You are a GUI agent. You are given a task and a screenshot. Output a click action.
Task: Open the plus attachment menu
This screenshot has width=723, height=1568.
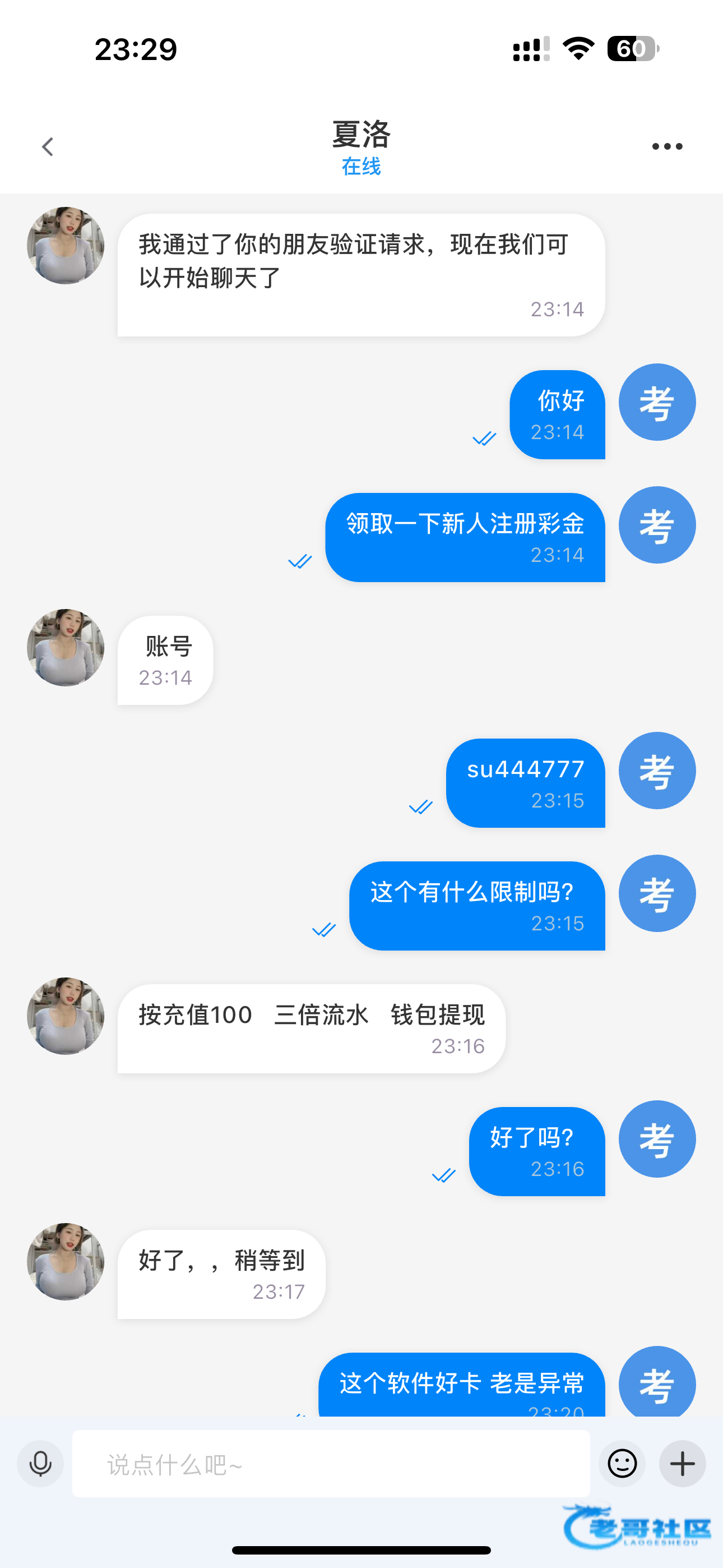(x=682, y=1464)
